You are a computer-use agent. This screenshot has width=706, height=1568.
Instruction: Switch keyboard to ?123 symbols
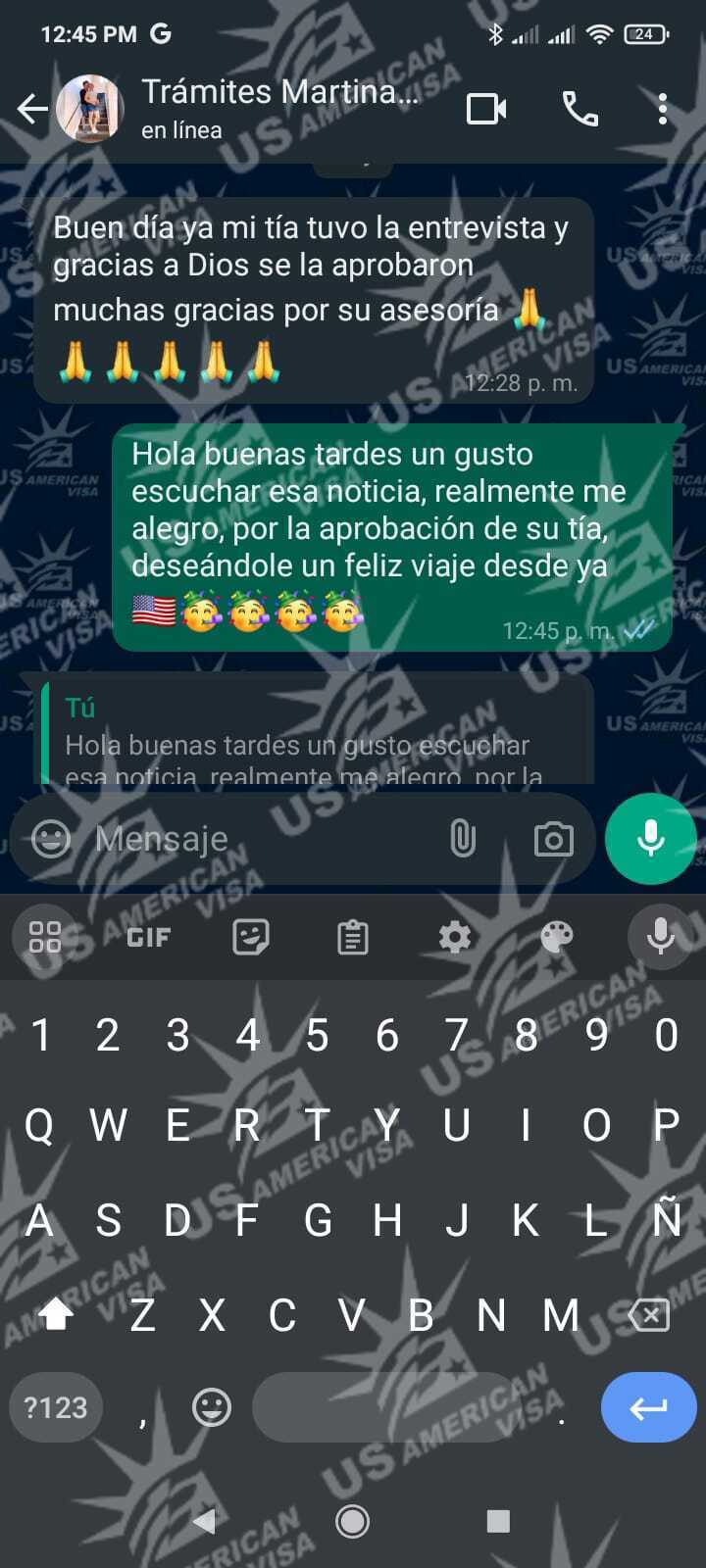coord(56,1408)
